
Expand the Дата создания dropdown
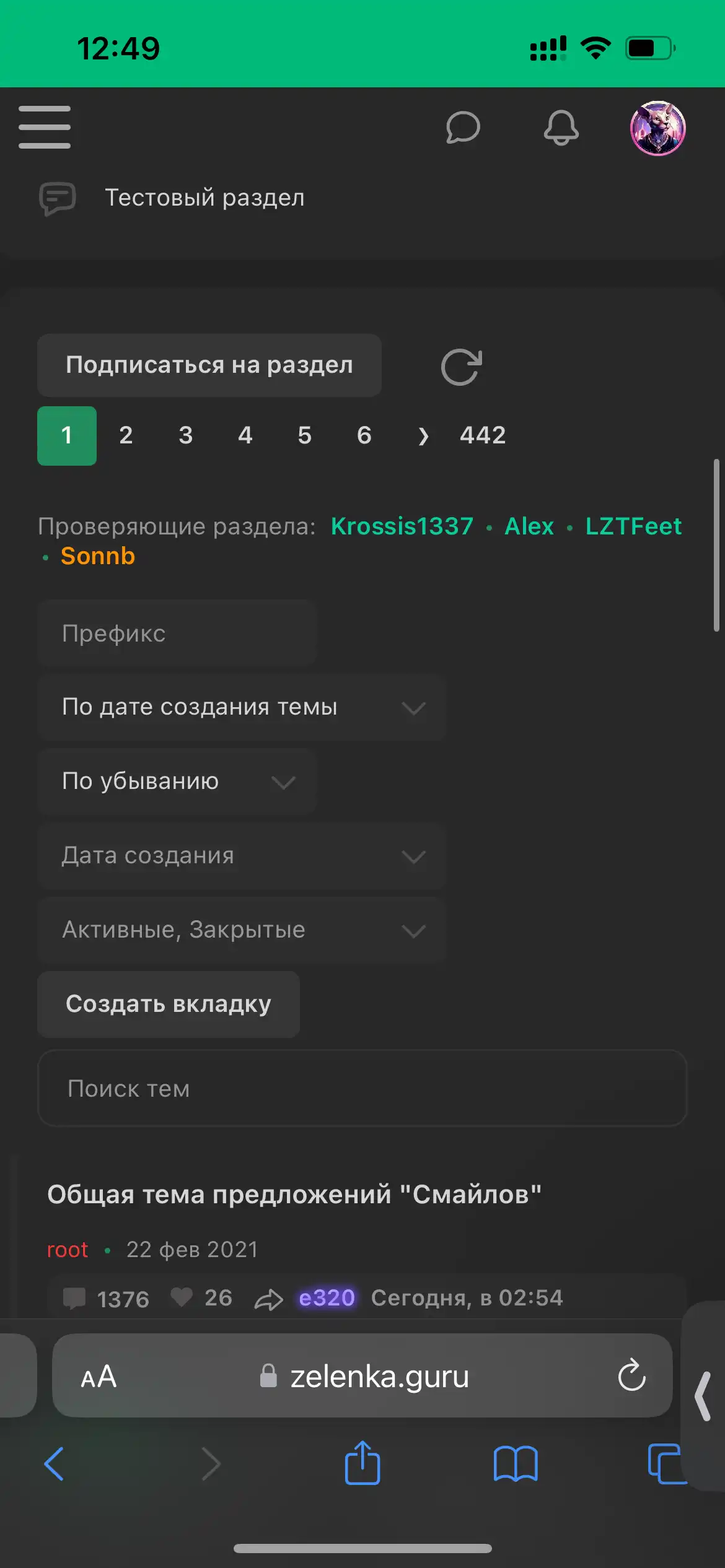pos(242,856)
